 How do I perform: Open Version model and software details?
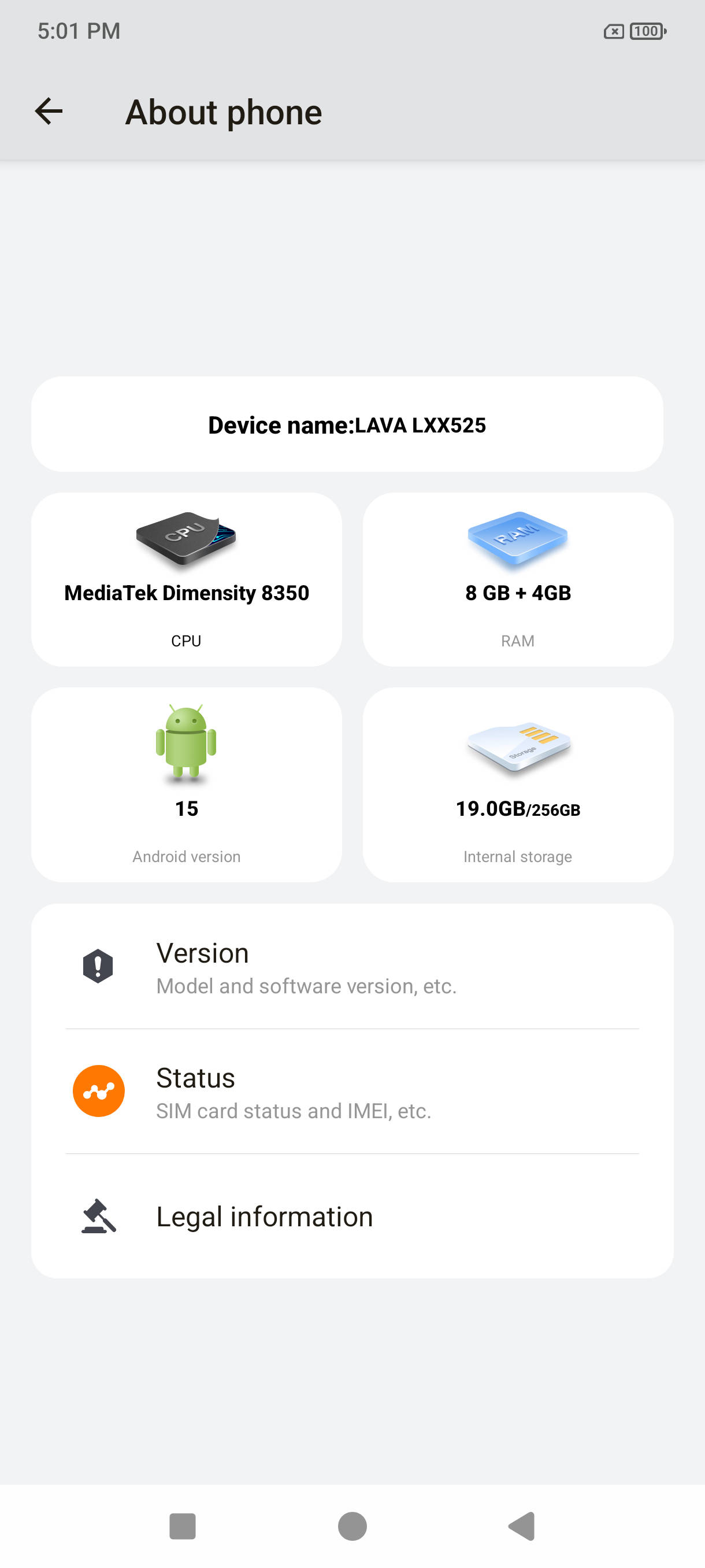pyautogui.click(x=352, y=967)
